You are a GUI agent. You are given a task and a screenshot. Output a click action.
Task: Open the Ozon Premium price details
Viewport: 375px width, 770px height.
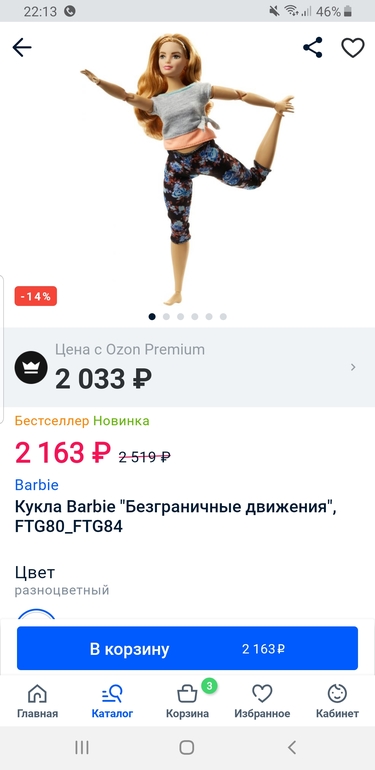188,367
